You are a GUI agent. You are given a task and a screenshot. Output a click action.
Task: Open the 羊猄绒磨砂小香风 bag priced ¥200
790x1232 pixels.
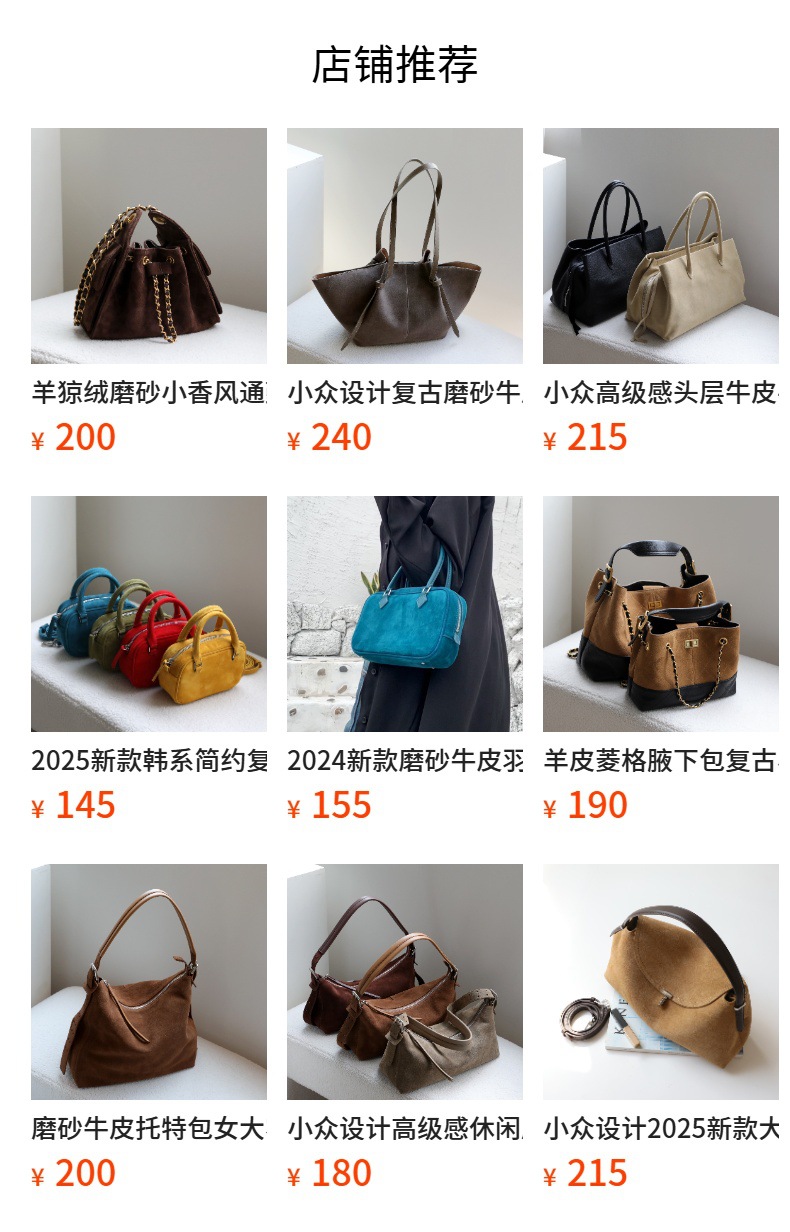[x=149, y=292]
